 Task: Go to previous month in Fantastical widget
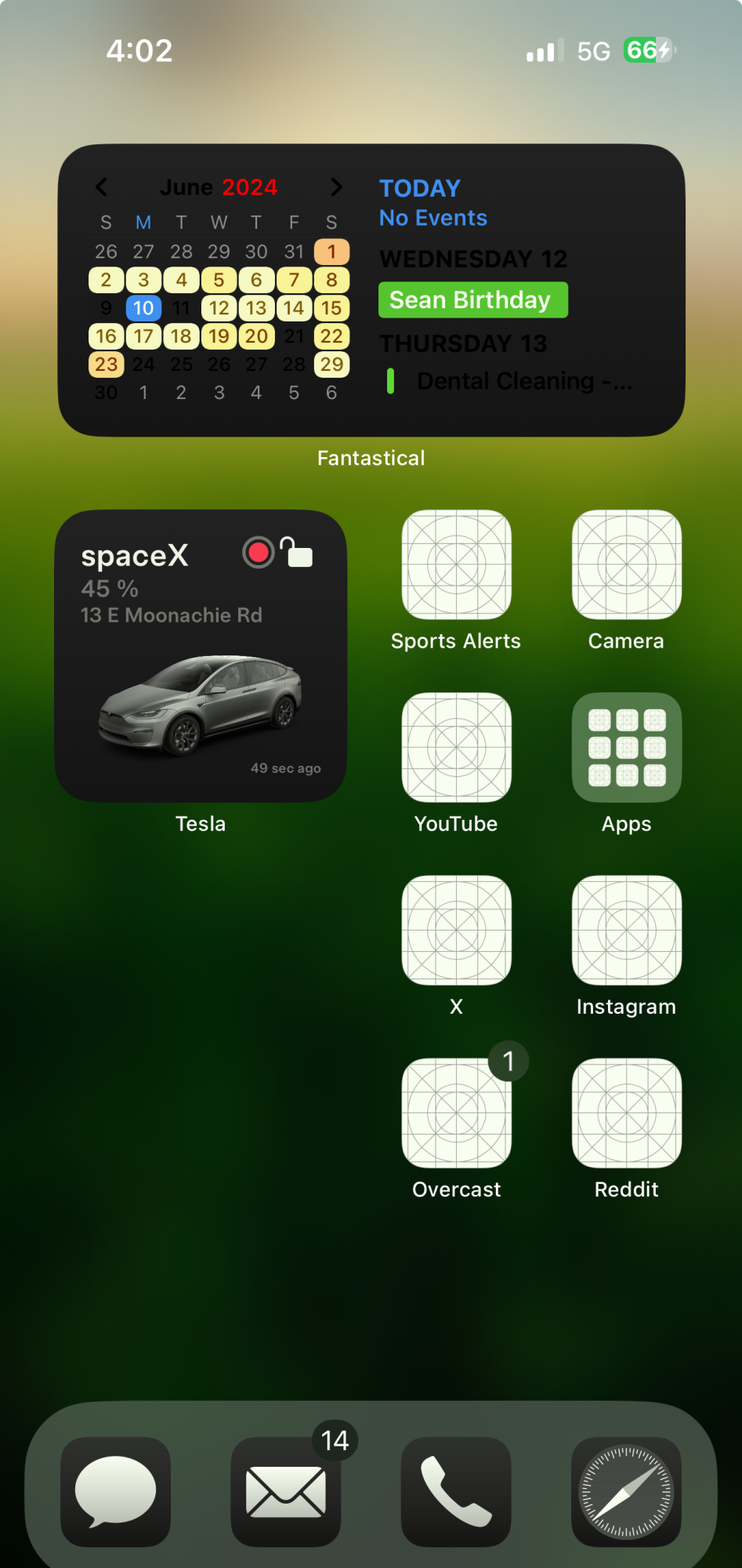[101, 187]
